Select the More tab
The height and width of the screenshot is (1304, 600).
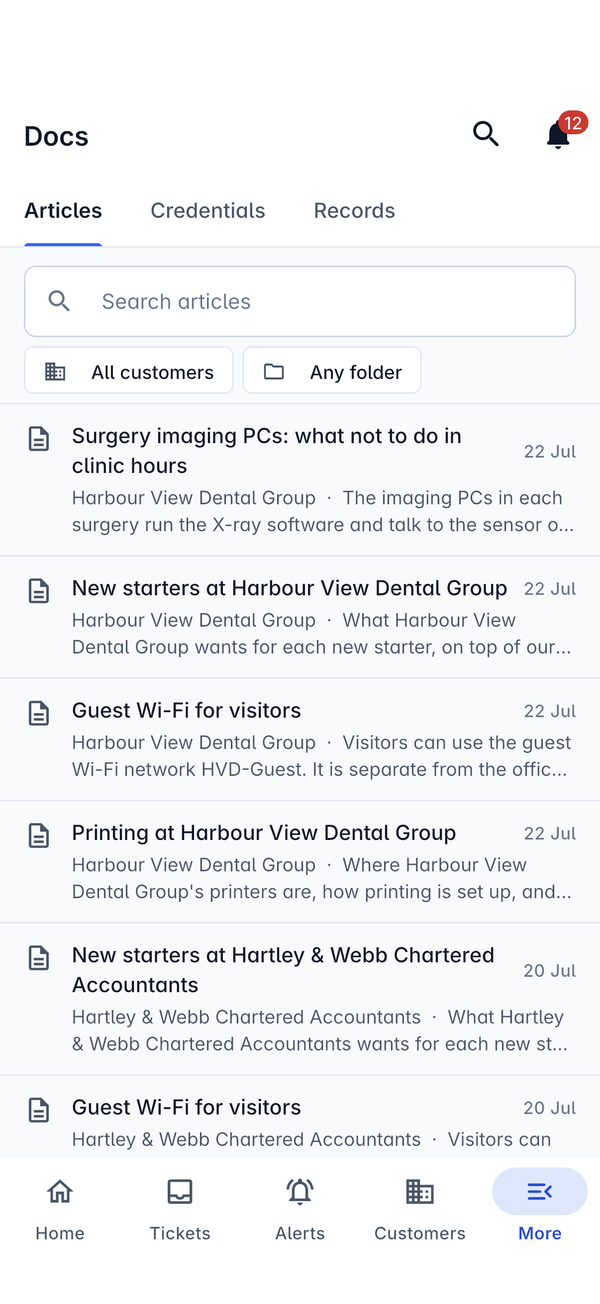click(540, 1208)
